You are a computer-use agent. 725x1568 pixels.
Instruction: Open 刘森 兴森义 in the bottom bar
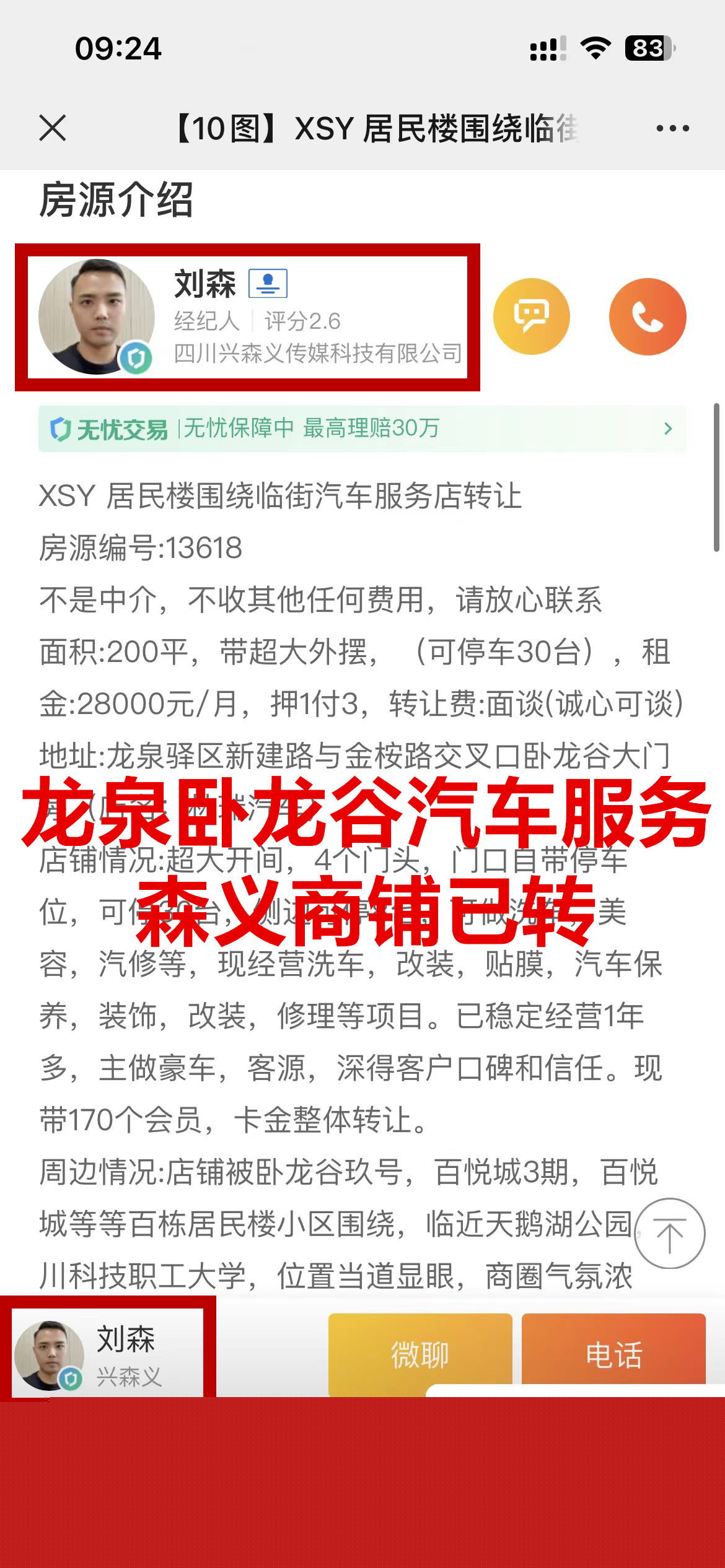pos(107,1354)
